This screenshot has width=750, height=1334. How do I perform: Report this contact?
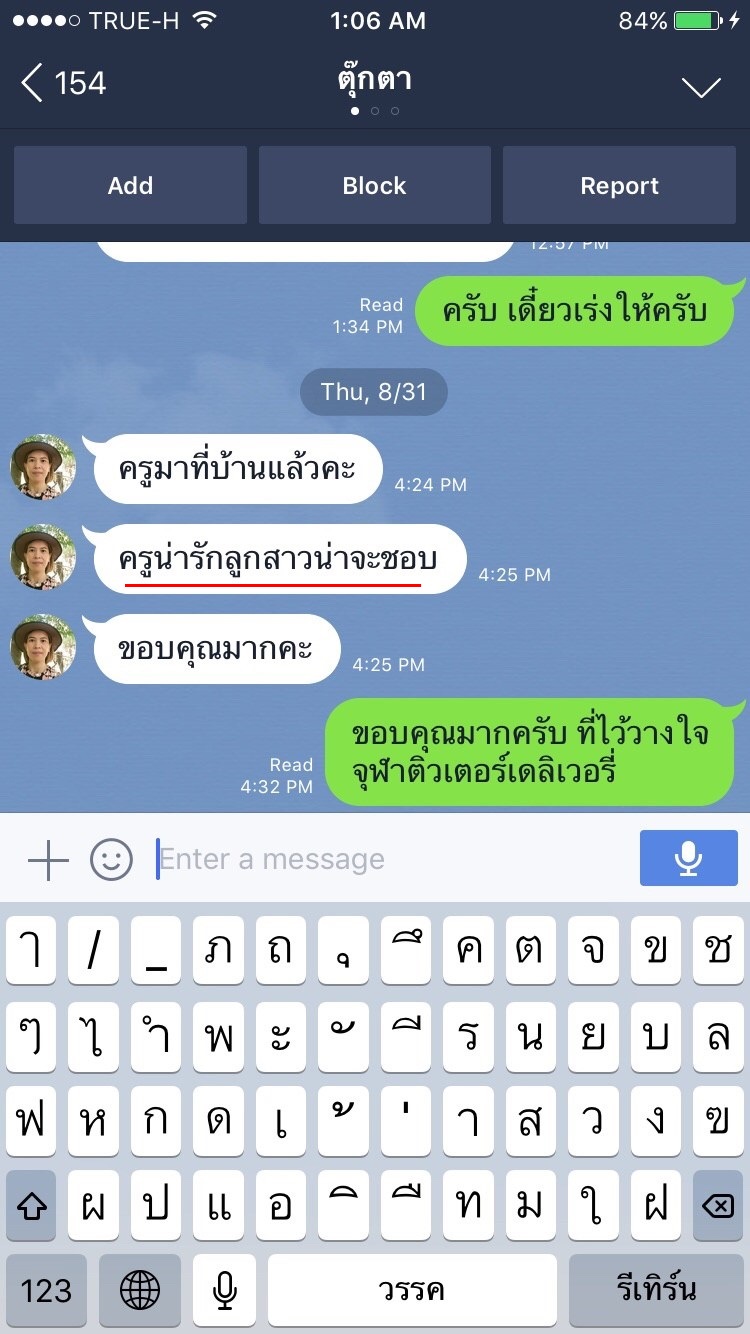click(x=619, y=185)
